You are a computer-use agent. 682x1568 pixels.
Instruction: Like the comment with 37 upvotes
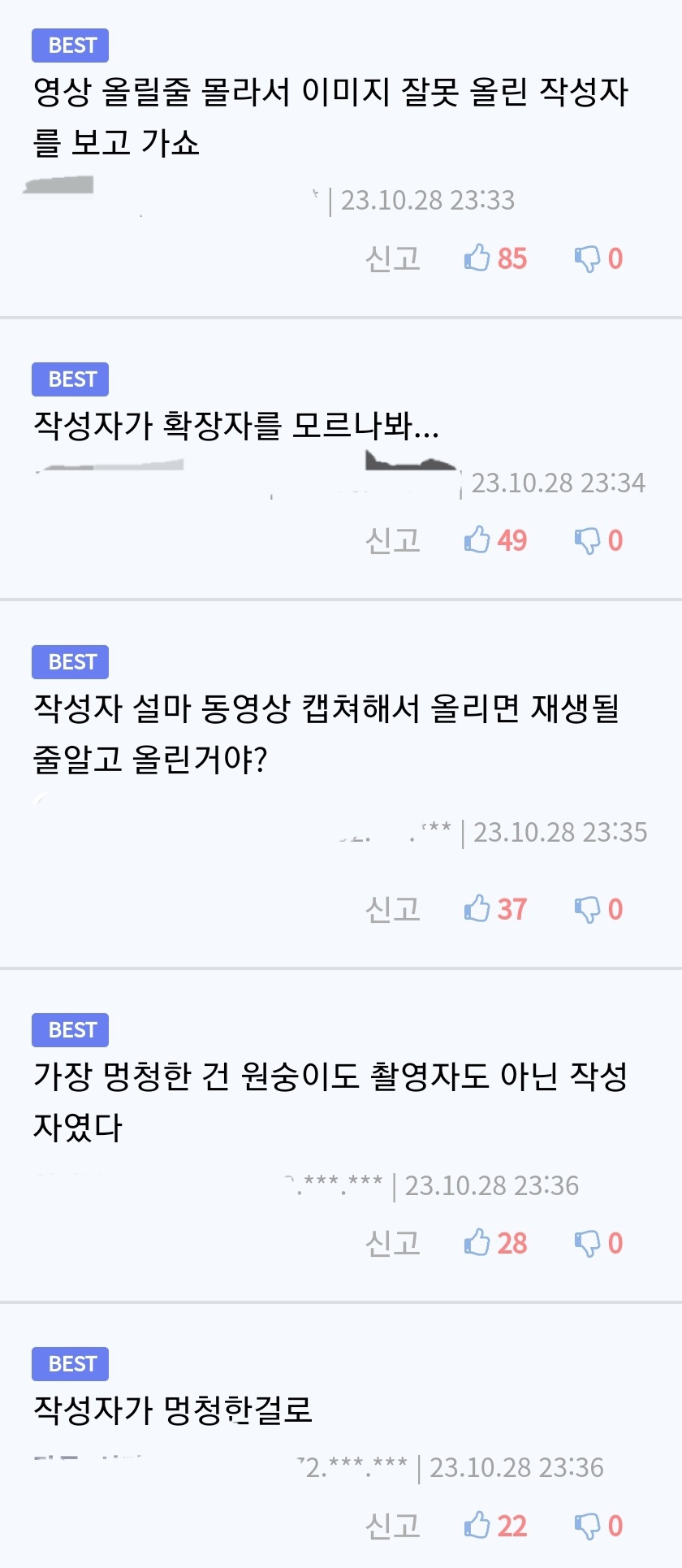(477, 908)
